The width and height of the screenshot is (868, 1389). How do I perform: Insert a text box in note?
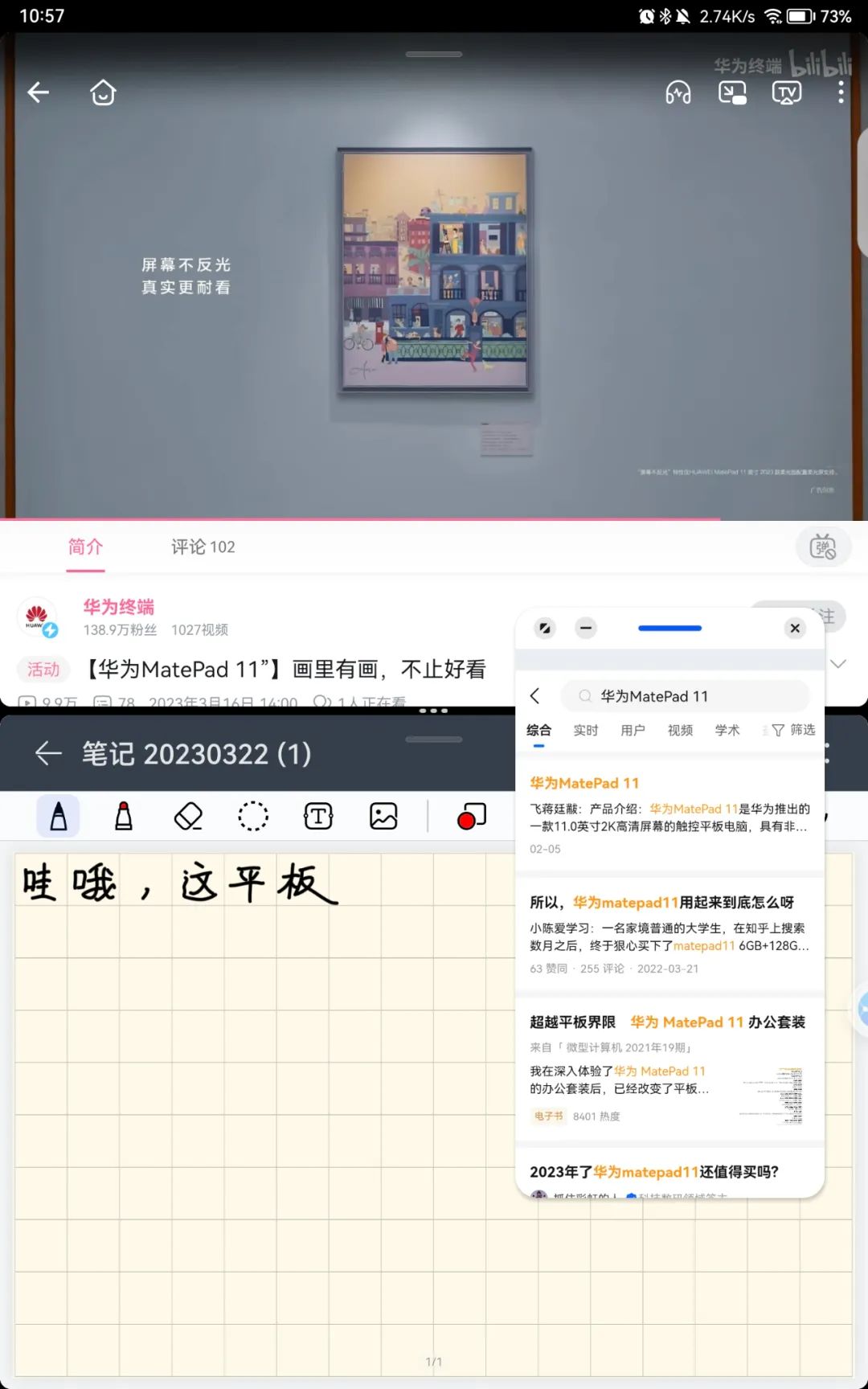[318, 817]
